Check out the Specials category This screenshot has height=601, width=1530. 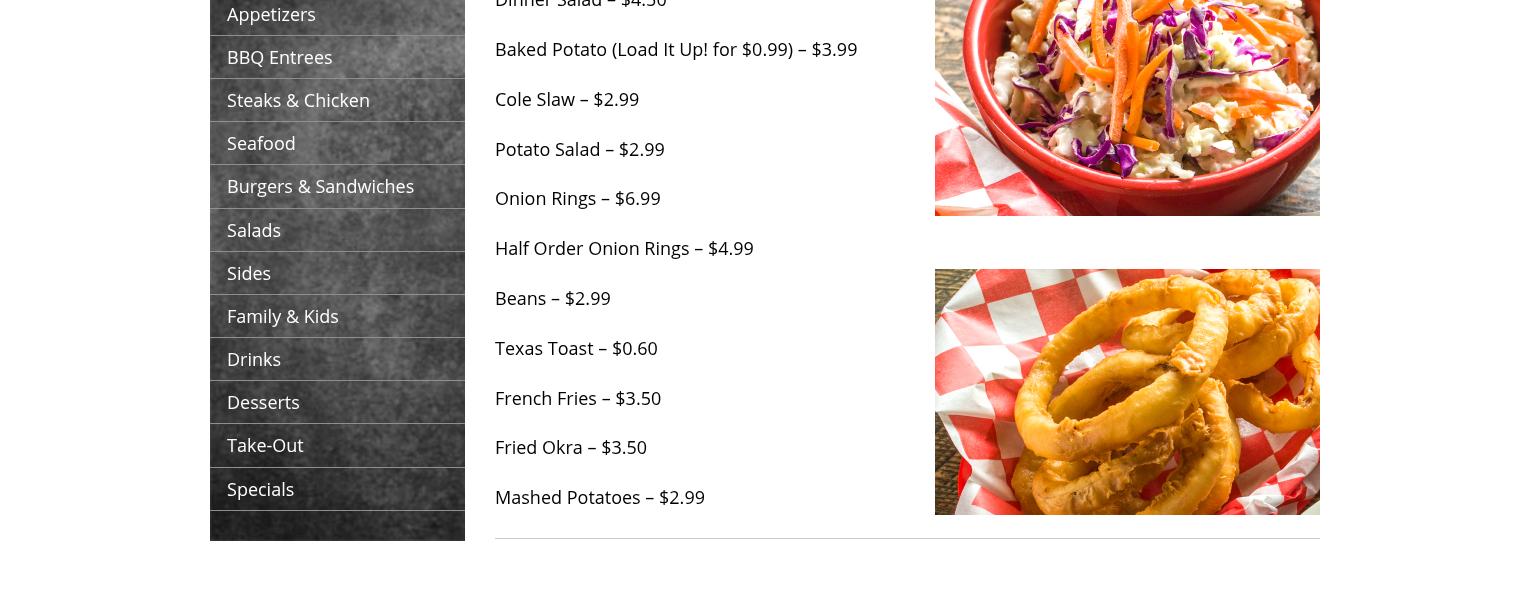(260, 490)
